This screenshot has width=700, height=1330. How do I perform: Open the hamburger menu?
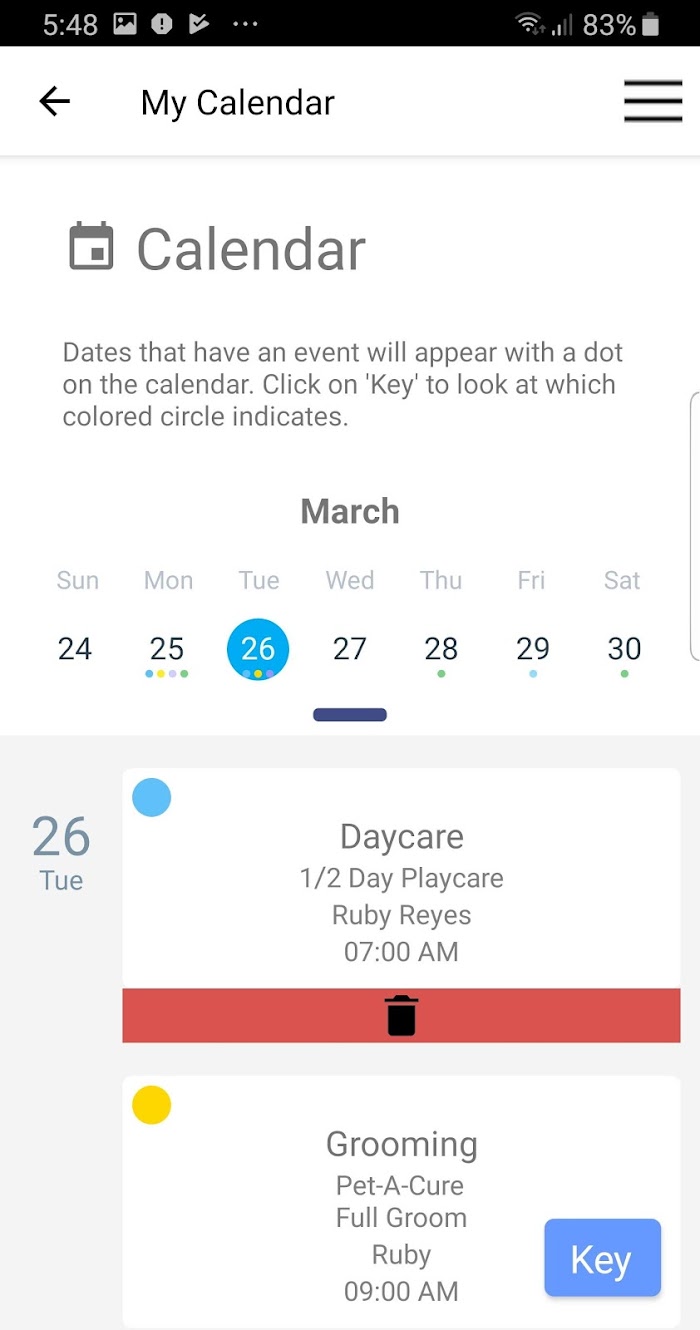pos(653,102)
